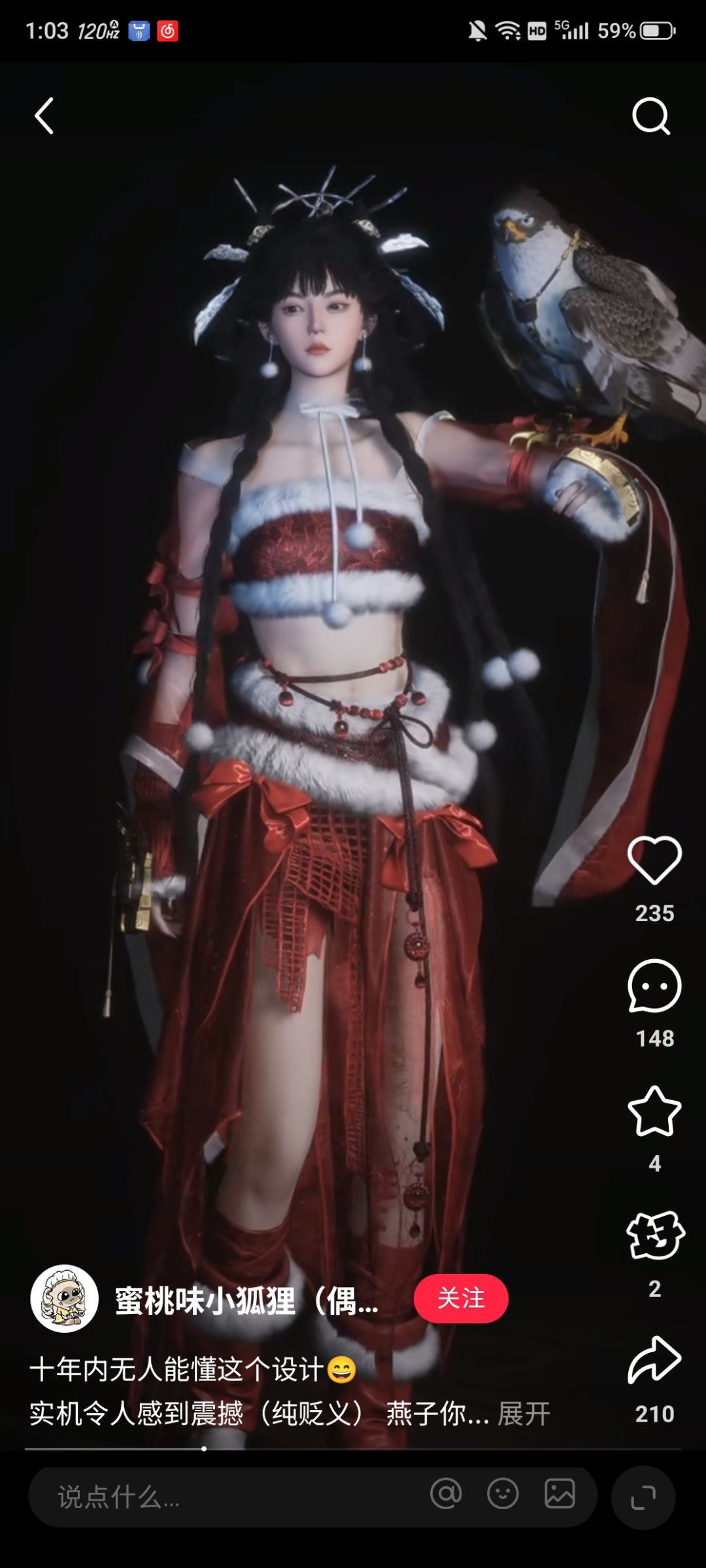The width and height of the screenshot is (706, 1568).
Task: Enter fullscreen mode with the expand icon
Action: pyautogui.click(x=643, y=1497)
